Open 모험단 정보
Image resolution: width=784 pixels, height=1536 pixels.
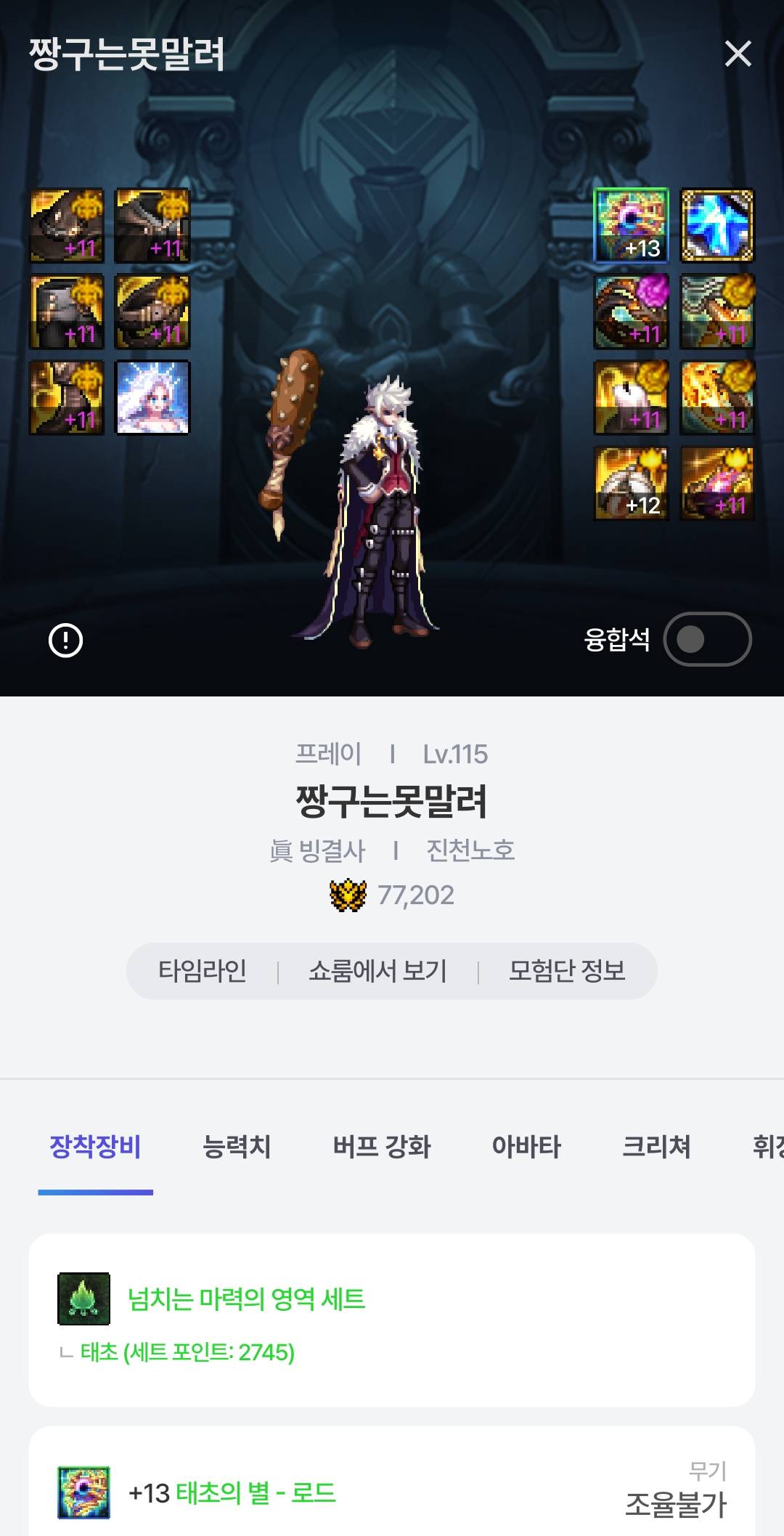567,970
